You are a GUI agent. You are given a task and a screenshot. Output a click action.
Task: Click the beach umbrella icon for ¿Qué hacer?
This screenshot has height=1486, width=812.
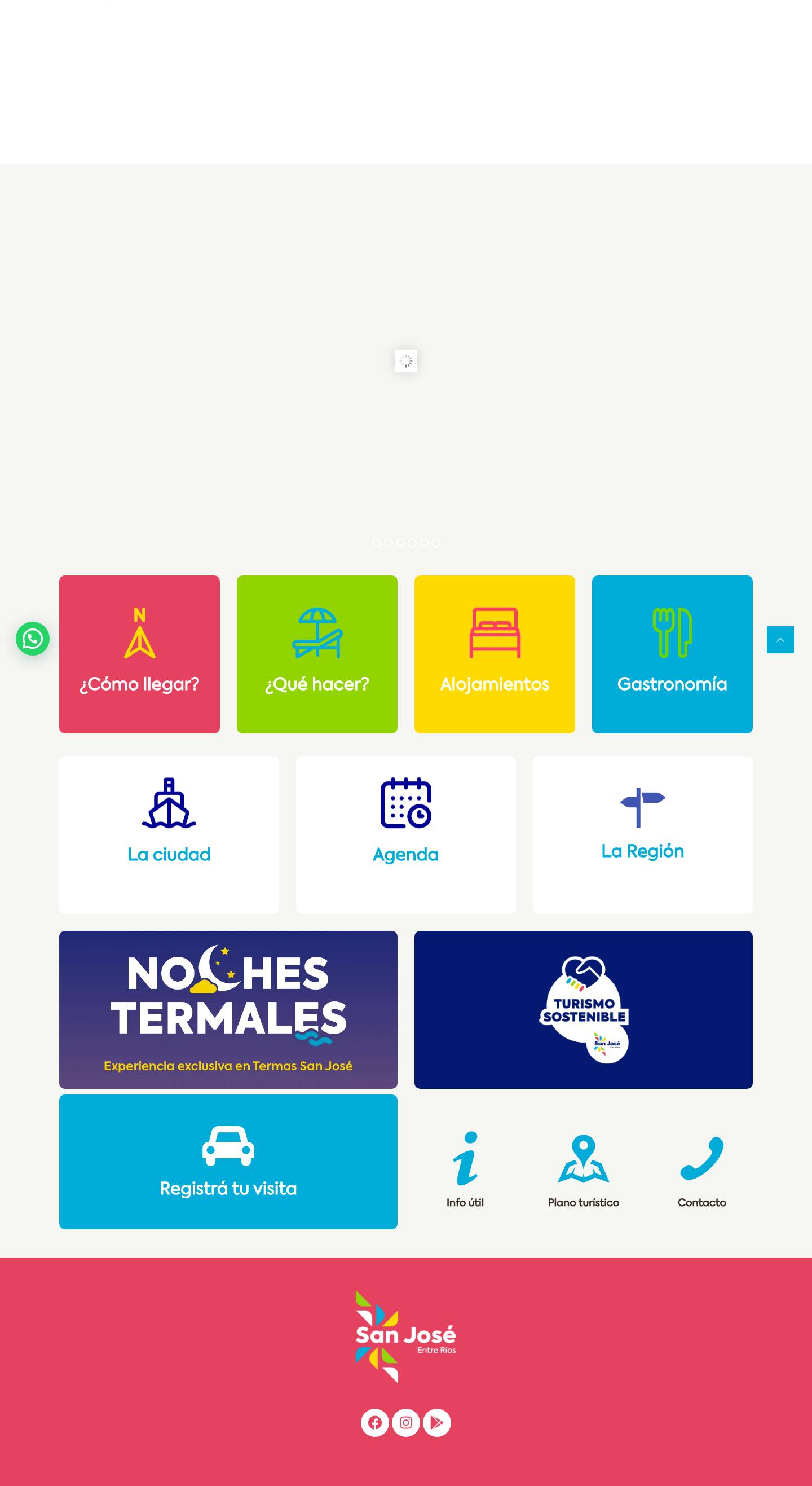(x=317, y=640)
